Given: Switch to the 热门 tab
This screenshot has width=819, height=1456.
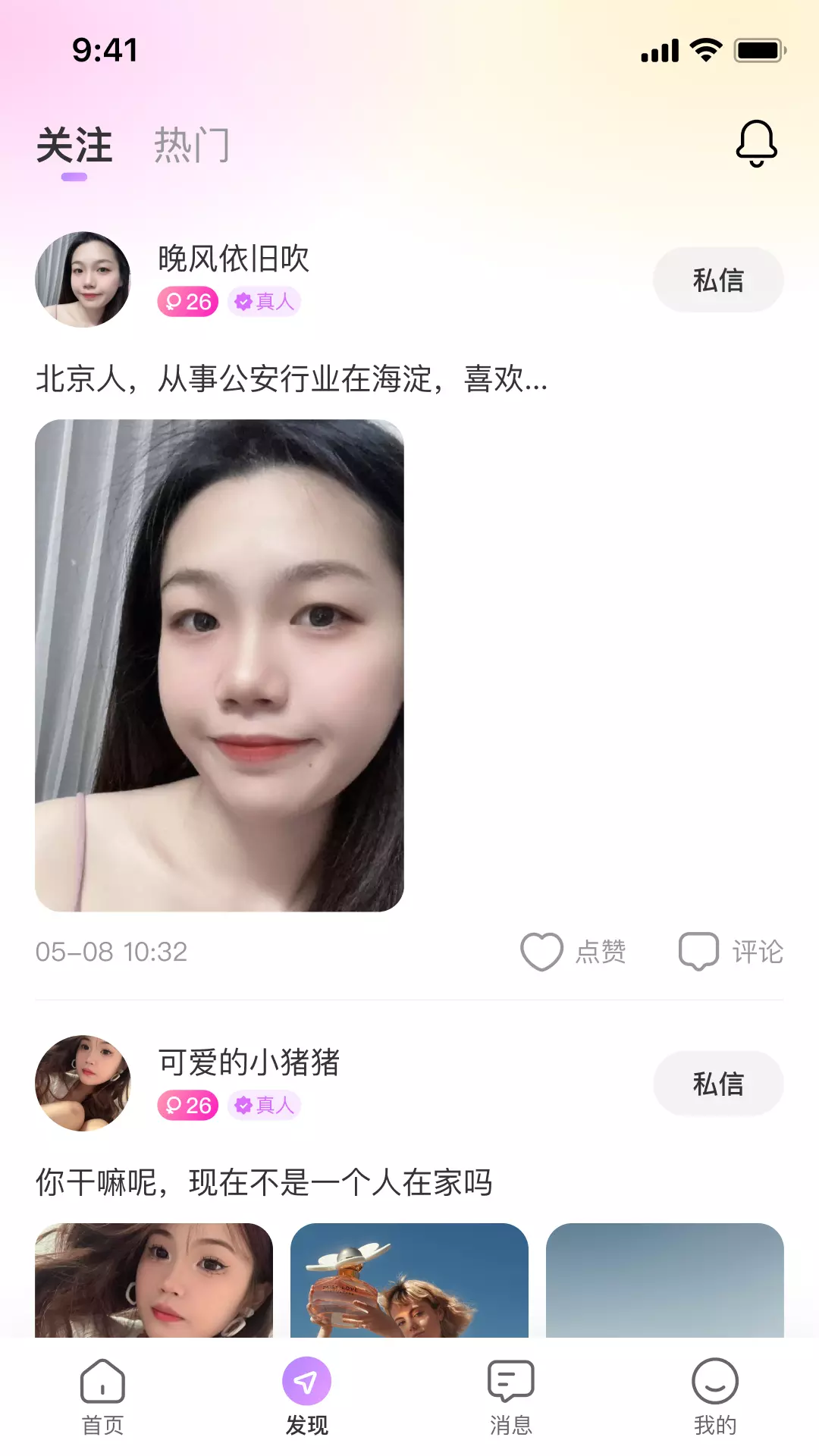Looking at the screenshot, I should pos(192,146).
